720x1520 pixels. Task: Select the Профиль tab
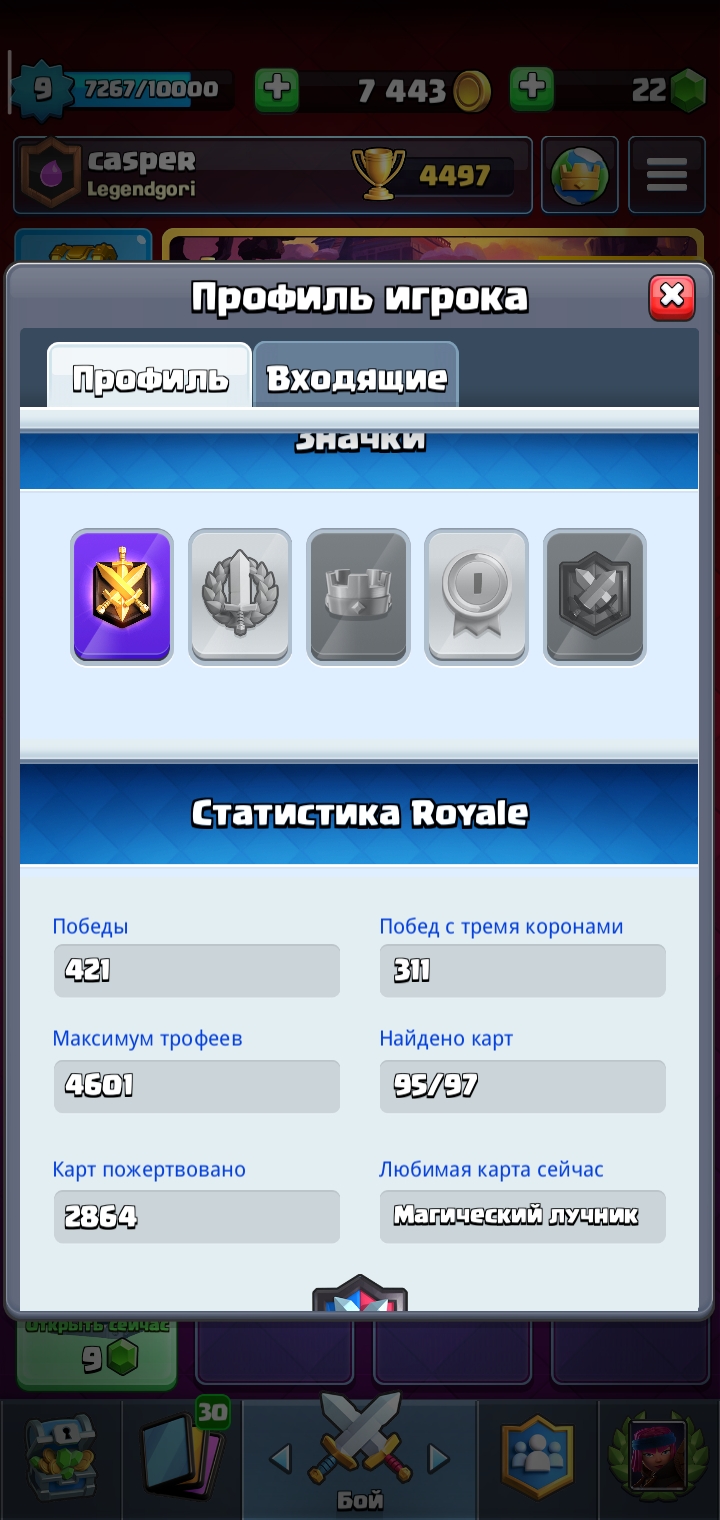click(x=150, y=377)
